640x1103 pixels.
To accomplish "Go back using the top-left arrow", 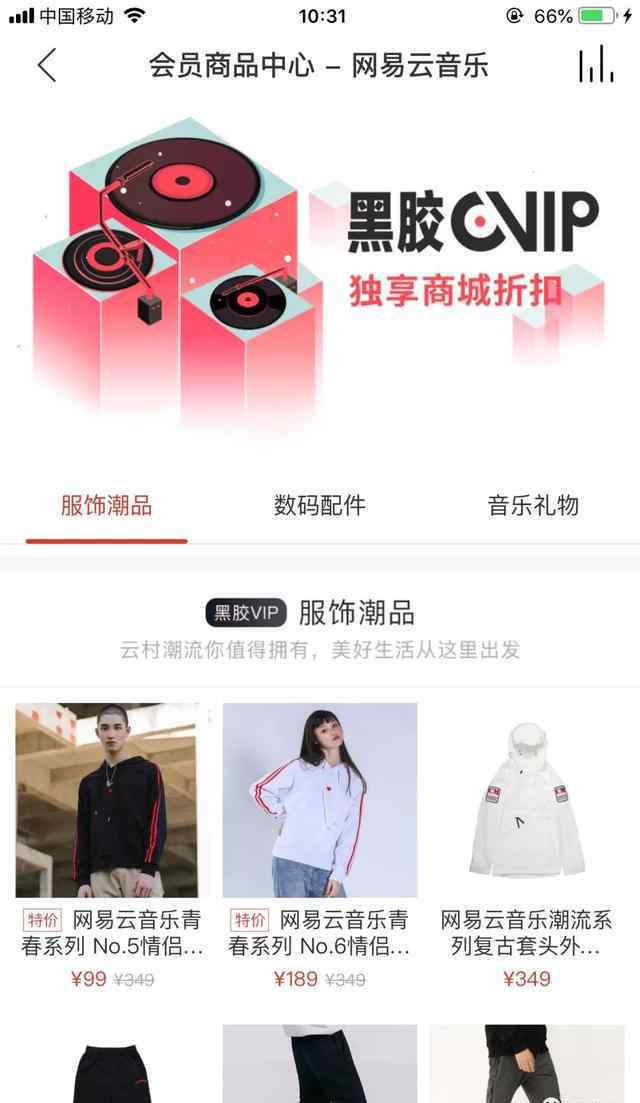I will (46, 66).
